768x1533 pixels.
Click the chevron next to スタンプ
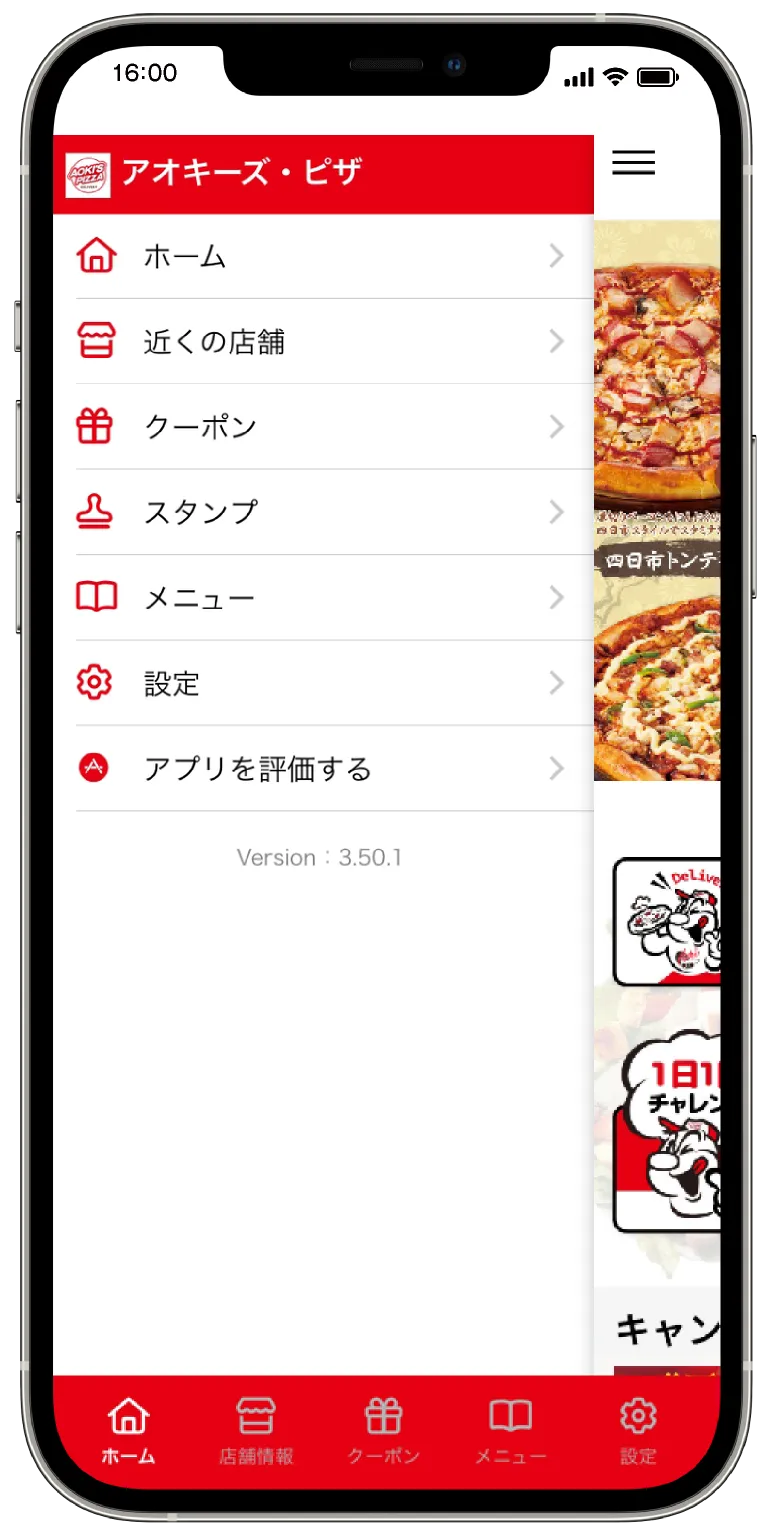[x=556, y=512]
